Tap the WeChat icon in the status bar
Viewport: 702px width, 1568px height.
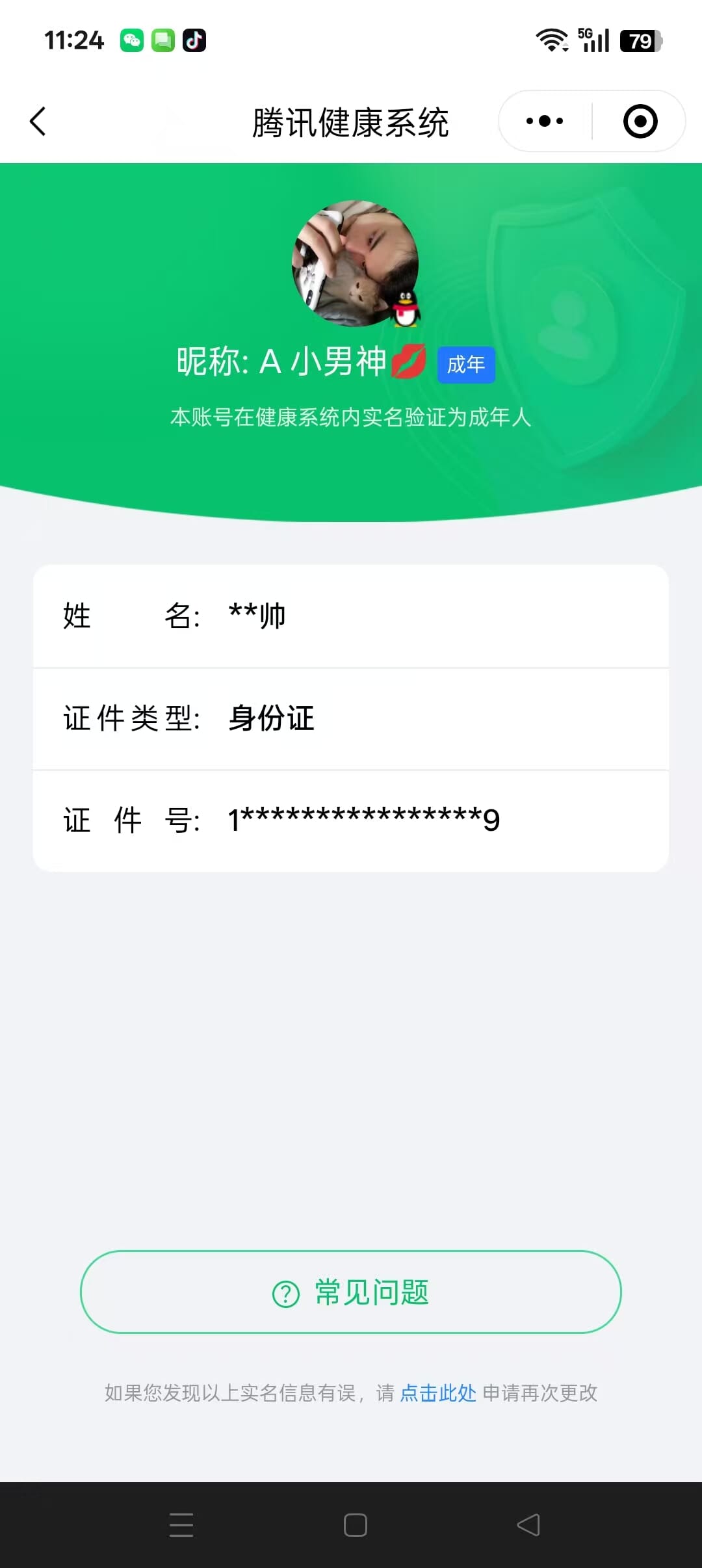tap(132, 40)
